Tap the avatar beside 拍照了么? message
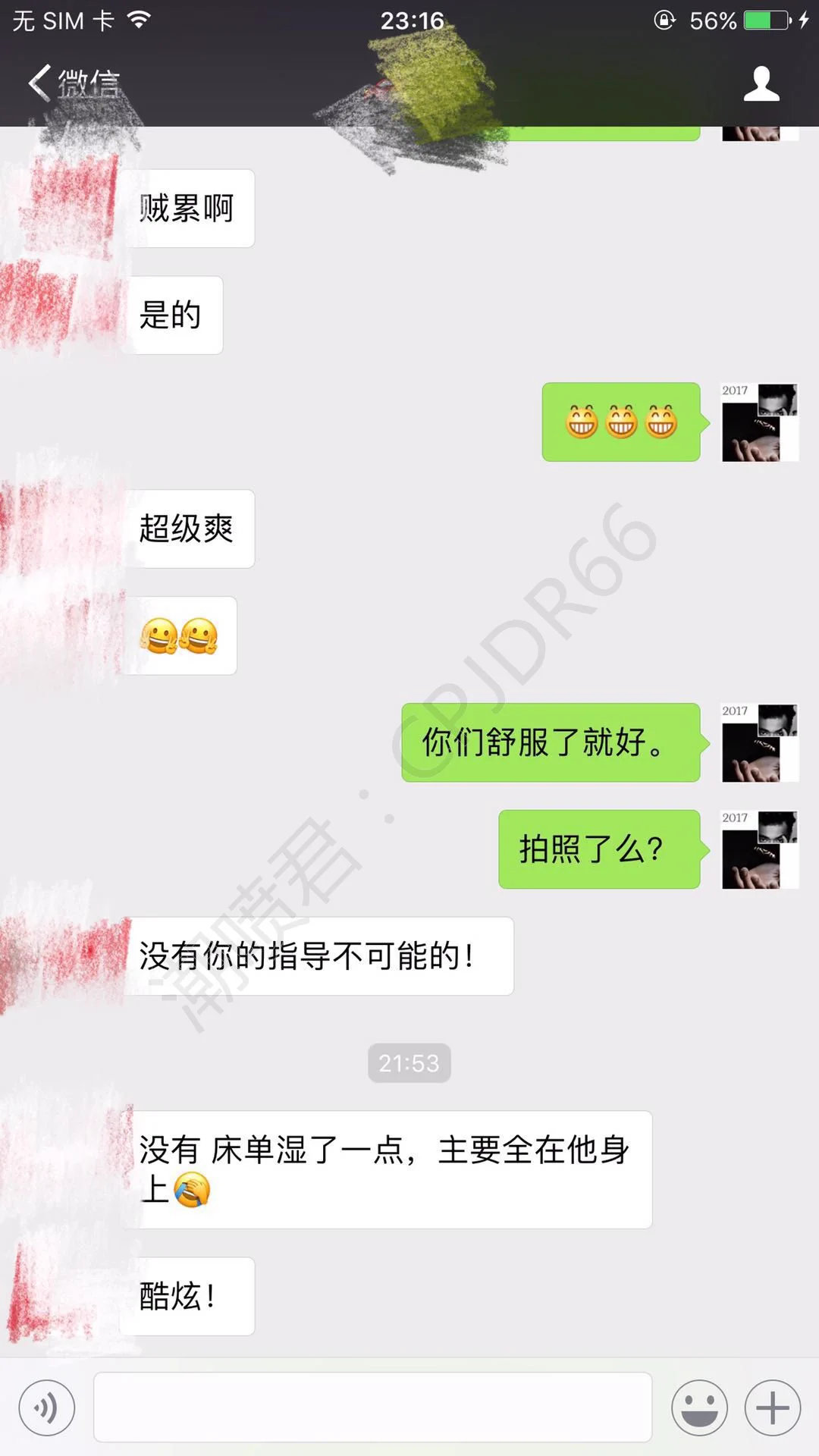Viewport: 819px width, 1456px height. pyautogui.click(x=760, y=849)
